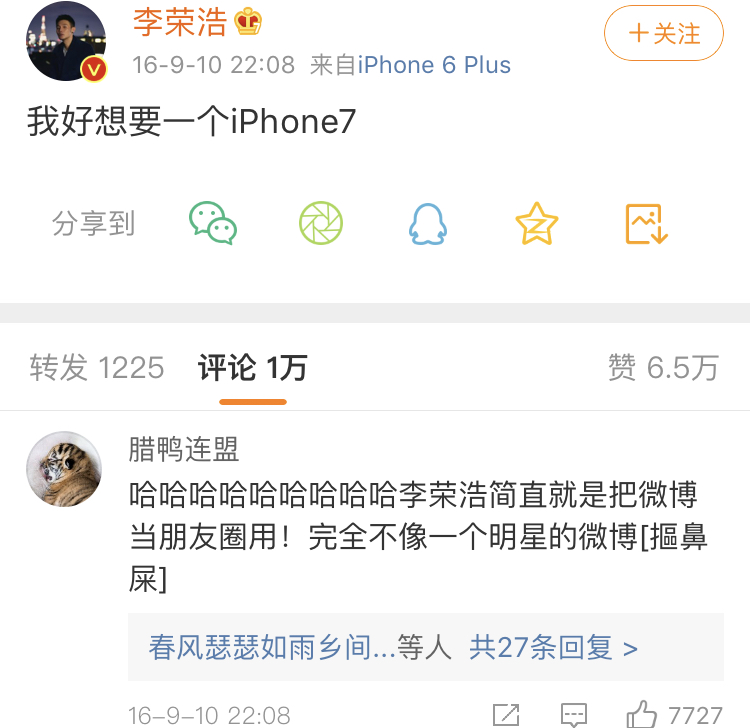
Task: Reply to 腊鸭连盟's comment
Action: 574,714
